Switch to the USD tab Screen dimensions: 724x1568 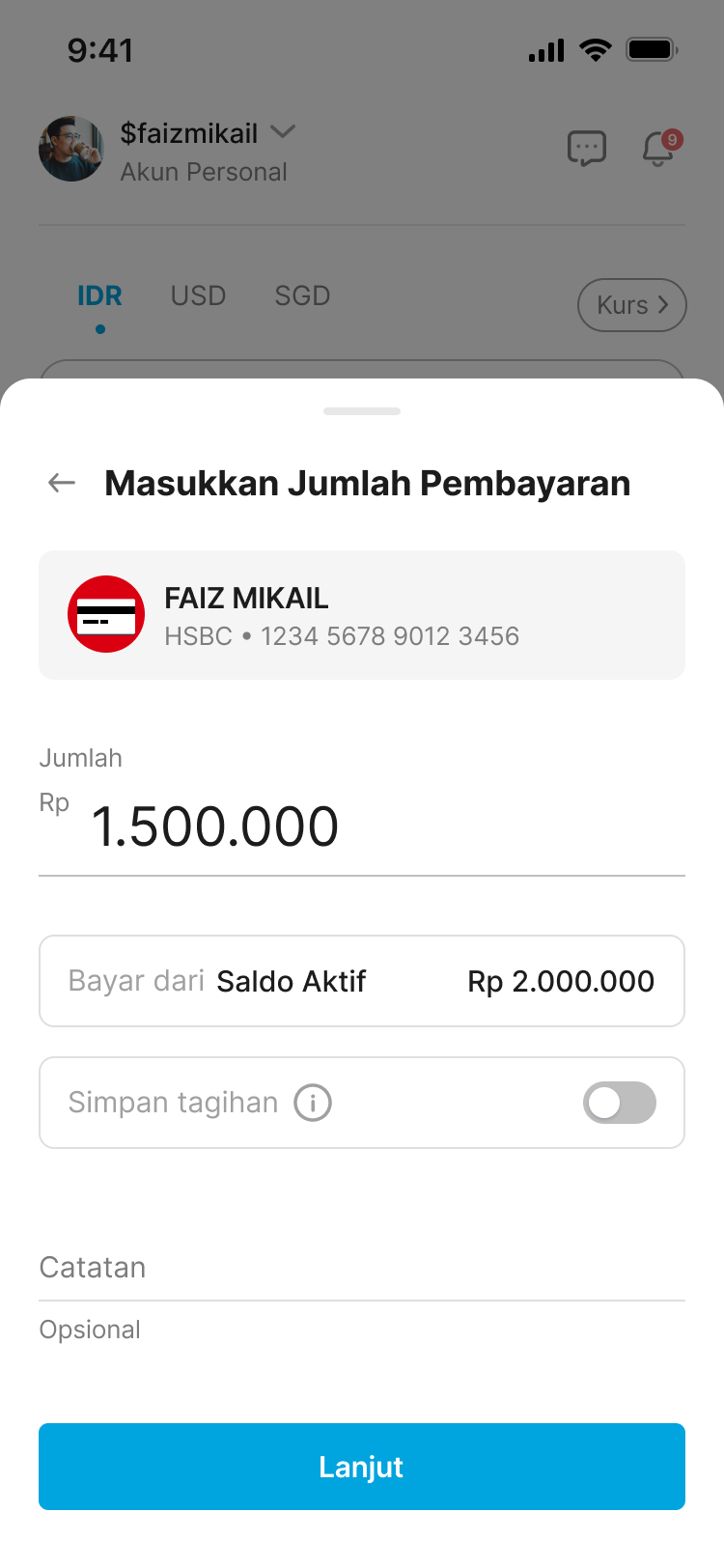click(198, 295)
